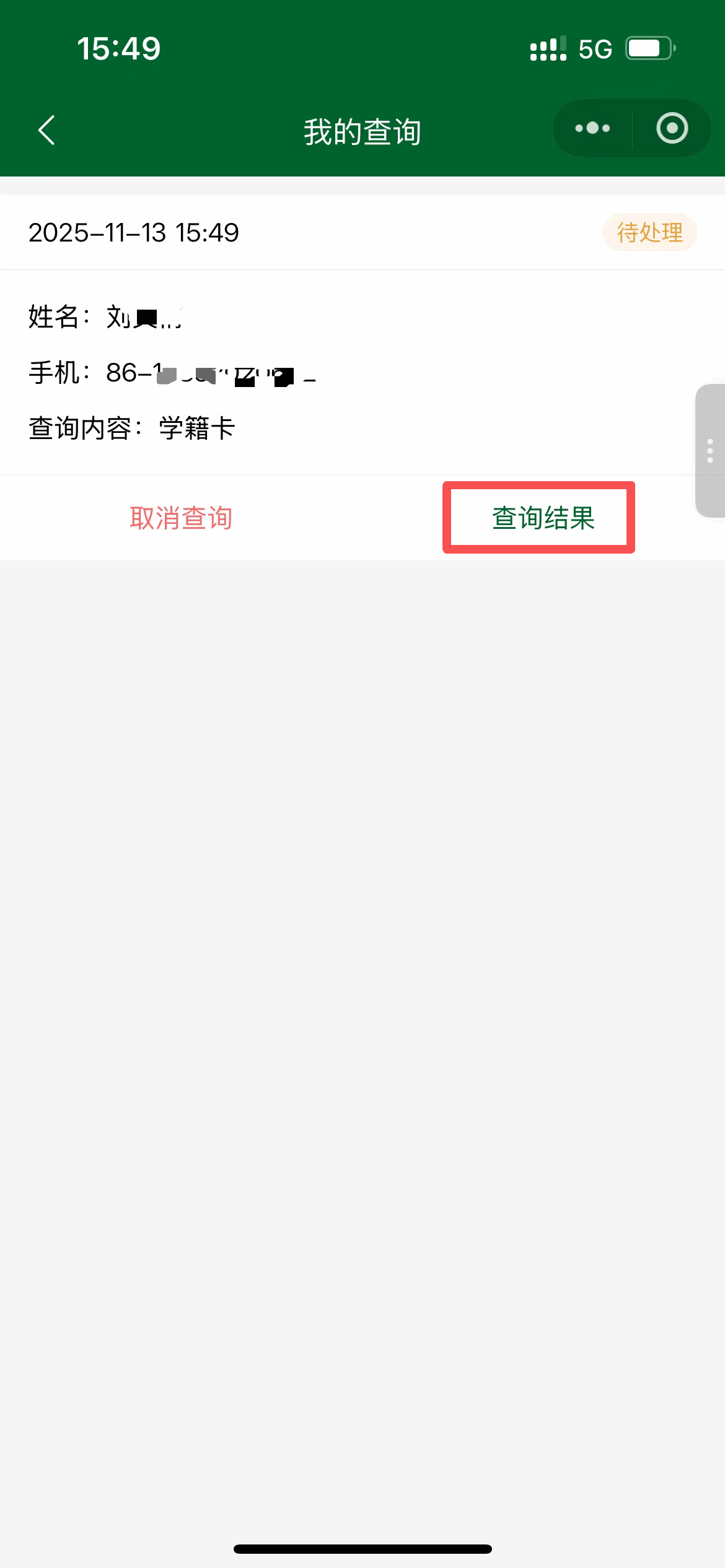The width and height of the screenshot is (725, 1568).
Task: Tap 取消查询 to cancel the query
Action: click(181, 518)
